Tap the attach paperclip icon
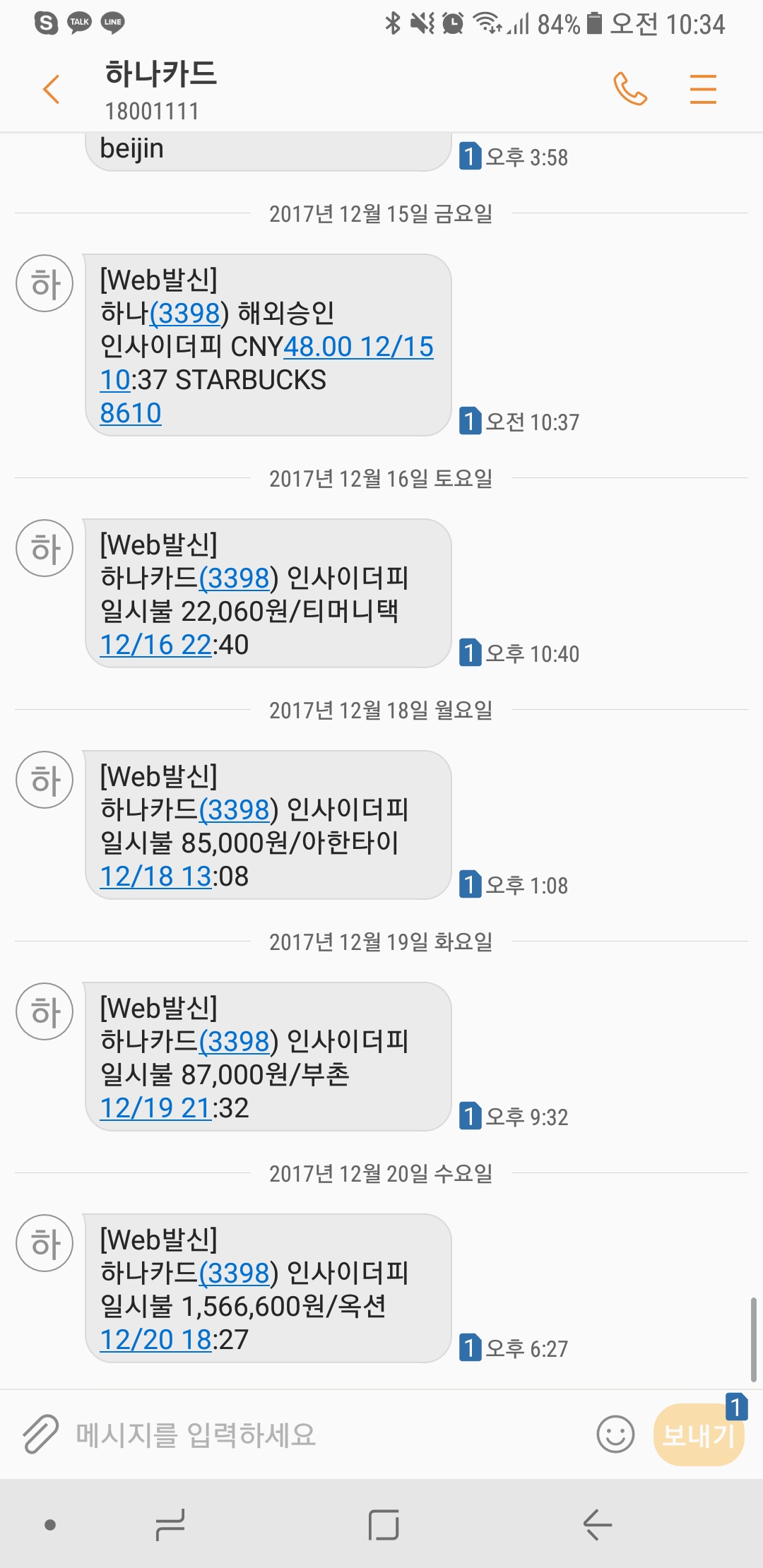Viewport: 763px width, 1568px height. pos(40,1435)
